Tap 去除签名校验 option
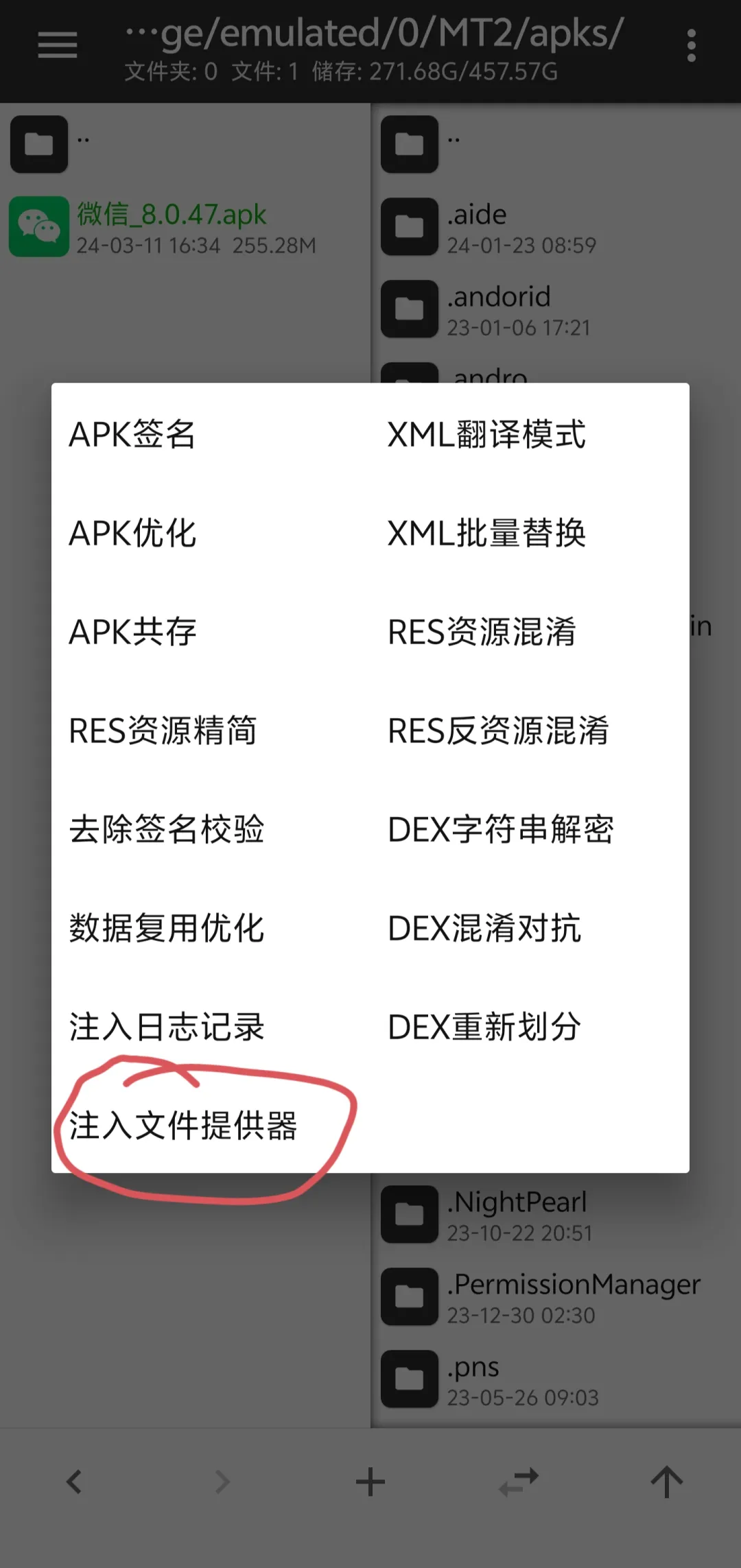Viewport: 741px width, 1568px height. (x=167, y=829)
